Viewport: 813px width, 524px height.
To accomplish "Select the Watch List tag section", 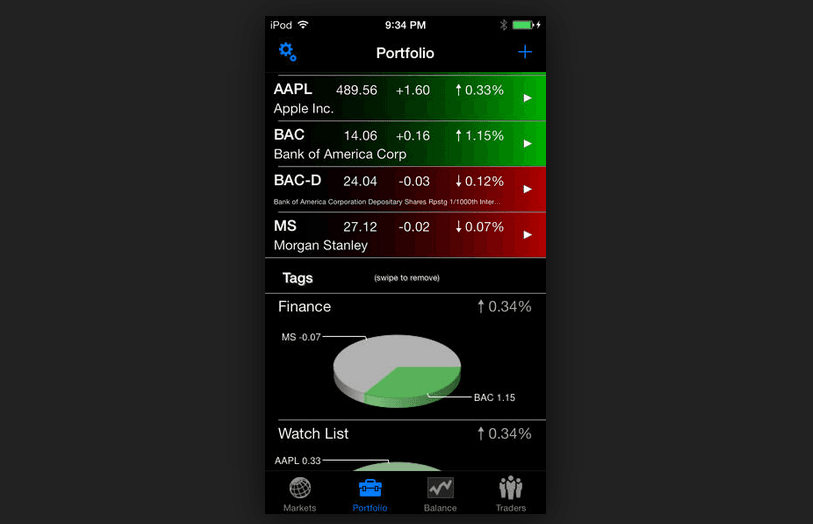I will pyautogui.click(x=405, y=434).
